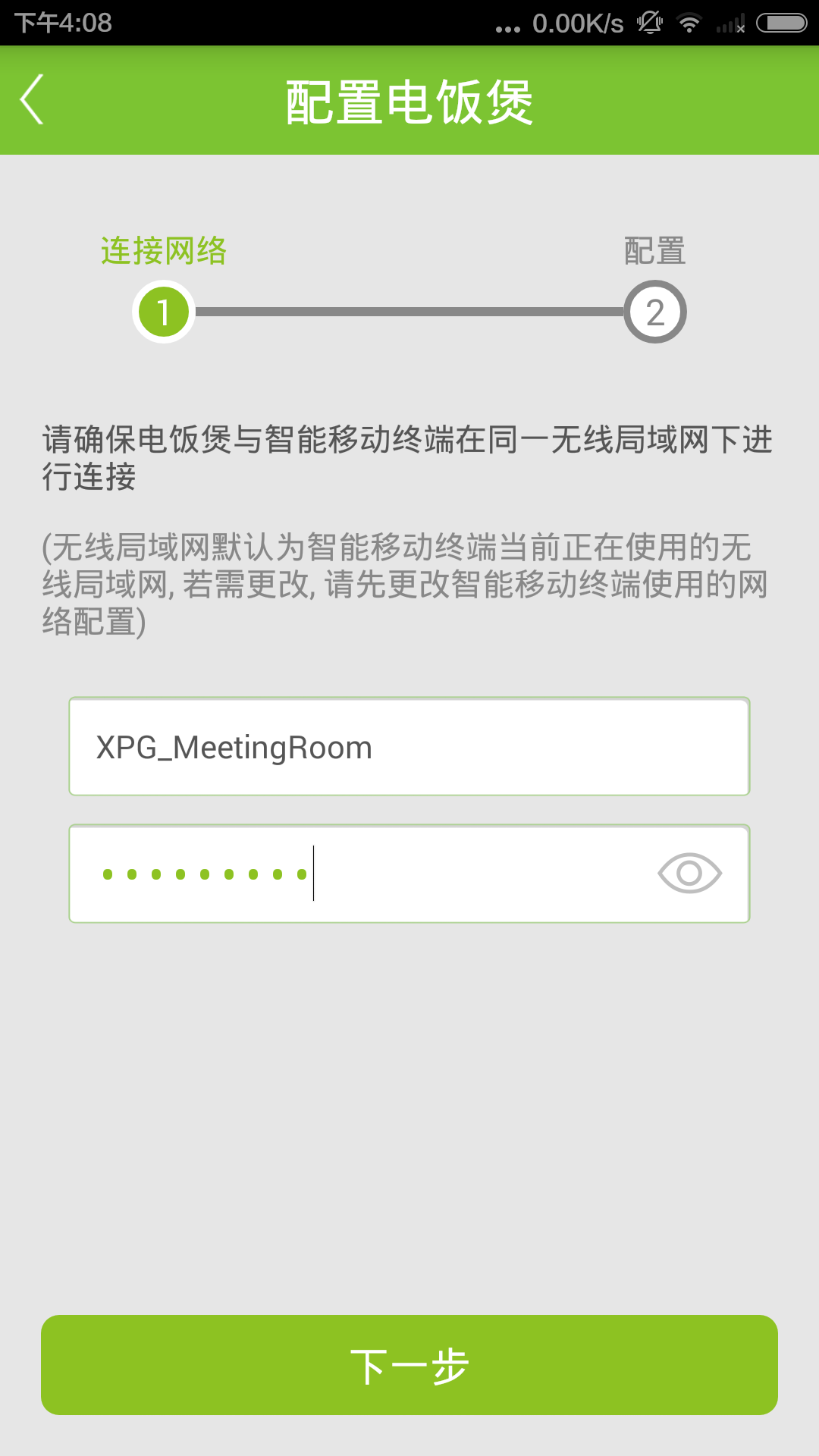This screenshot has width=819, height=1456.
Task: Select the step 1 circle indicator
Action: (x=162, y=312)
